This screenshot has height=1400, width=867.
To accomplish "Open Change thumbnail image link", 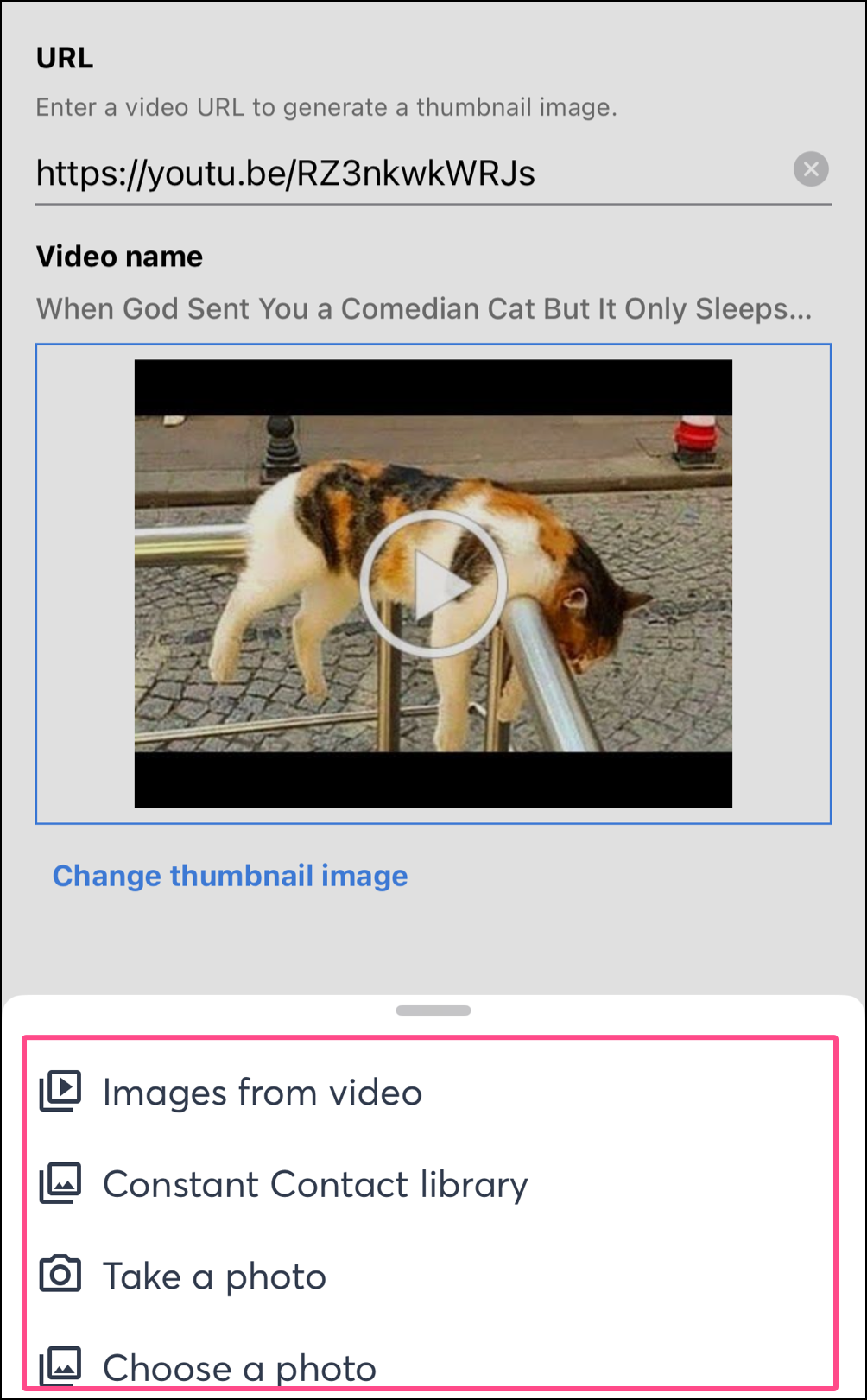I will point(230,876).
